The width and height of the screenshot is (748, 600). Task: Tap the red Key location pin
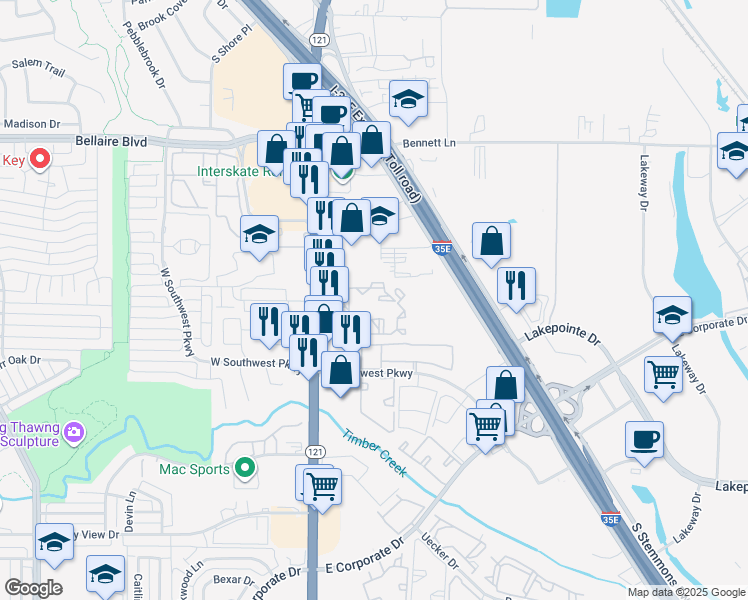pyautogui.click(x=40, y=160)
